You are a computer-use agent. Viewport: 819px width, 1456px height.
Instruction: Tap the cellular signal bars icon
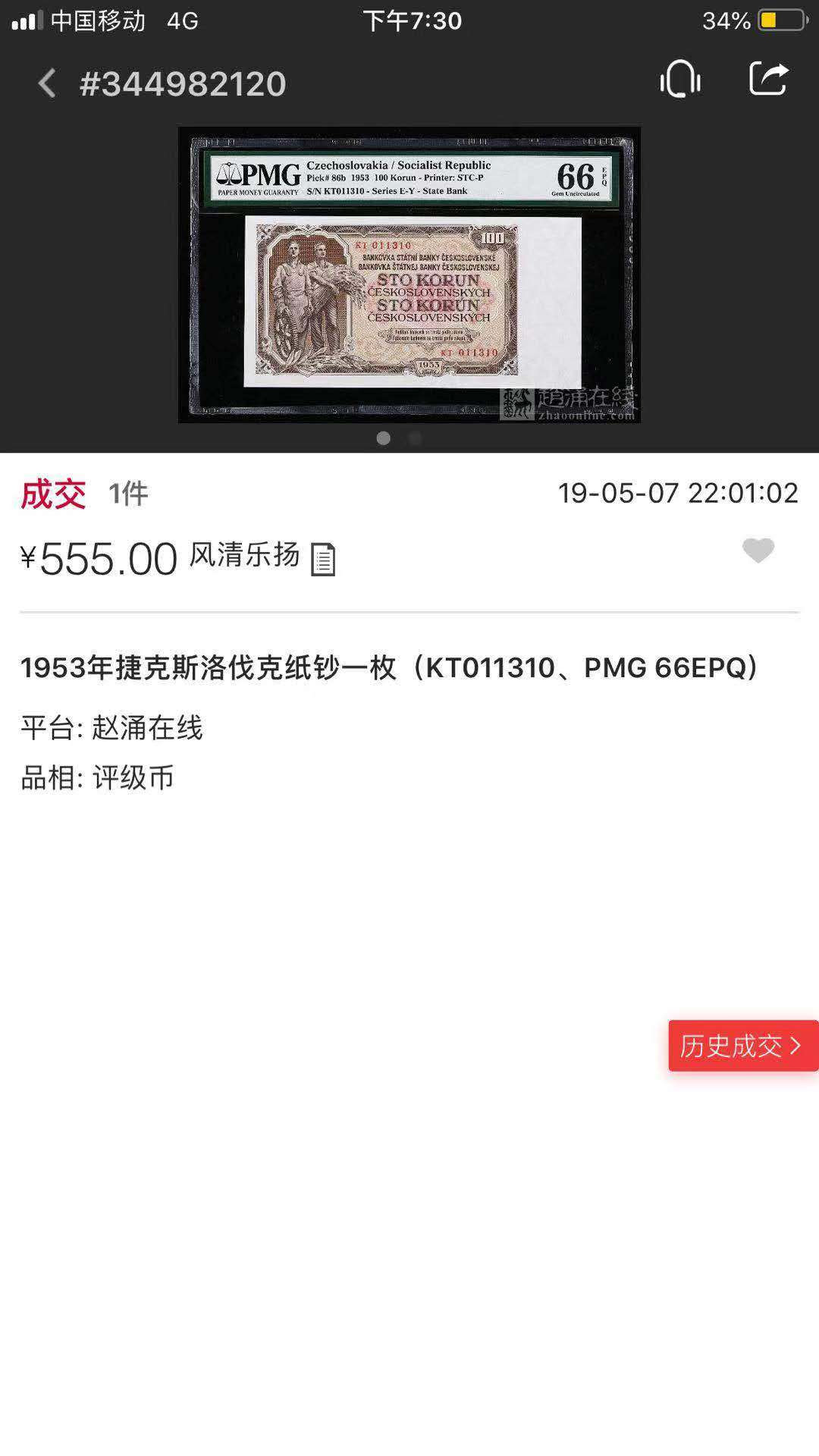click(29, 21)
